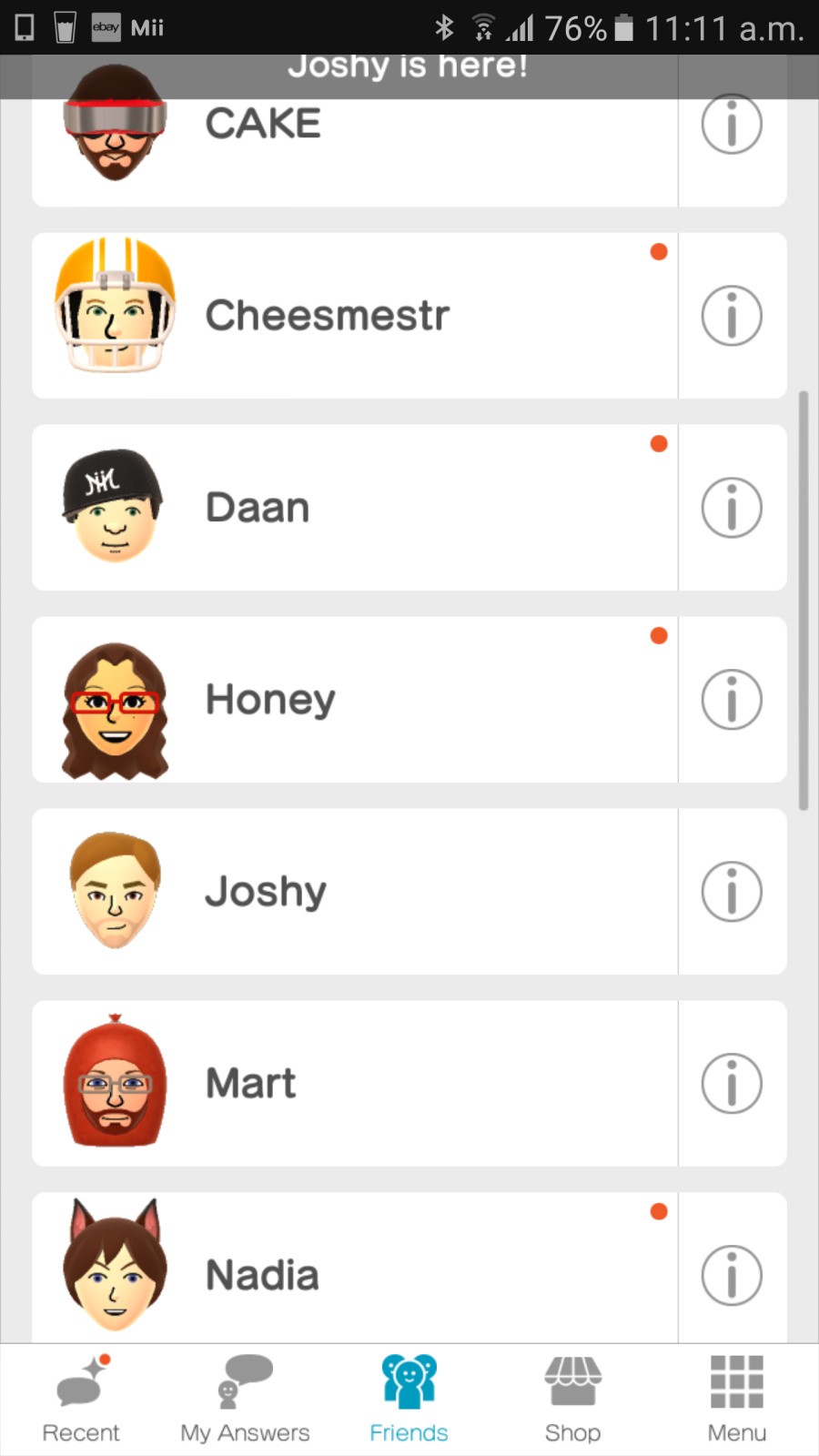Open the info button for CAKE
Screen dimensions: 819x1456
click(x=731, y=124)
